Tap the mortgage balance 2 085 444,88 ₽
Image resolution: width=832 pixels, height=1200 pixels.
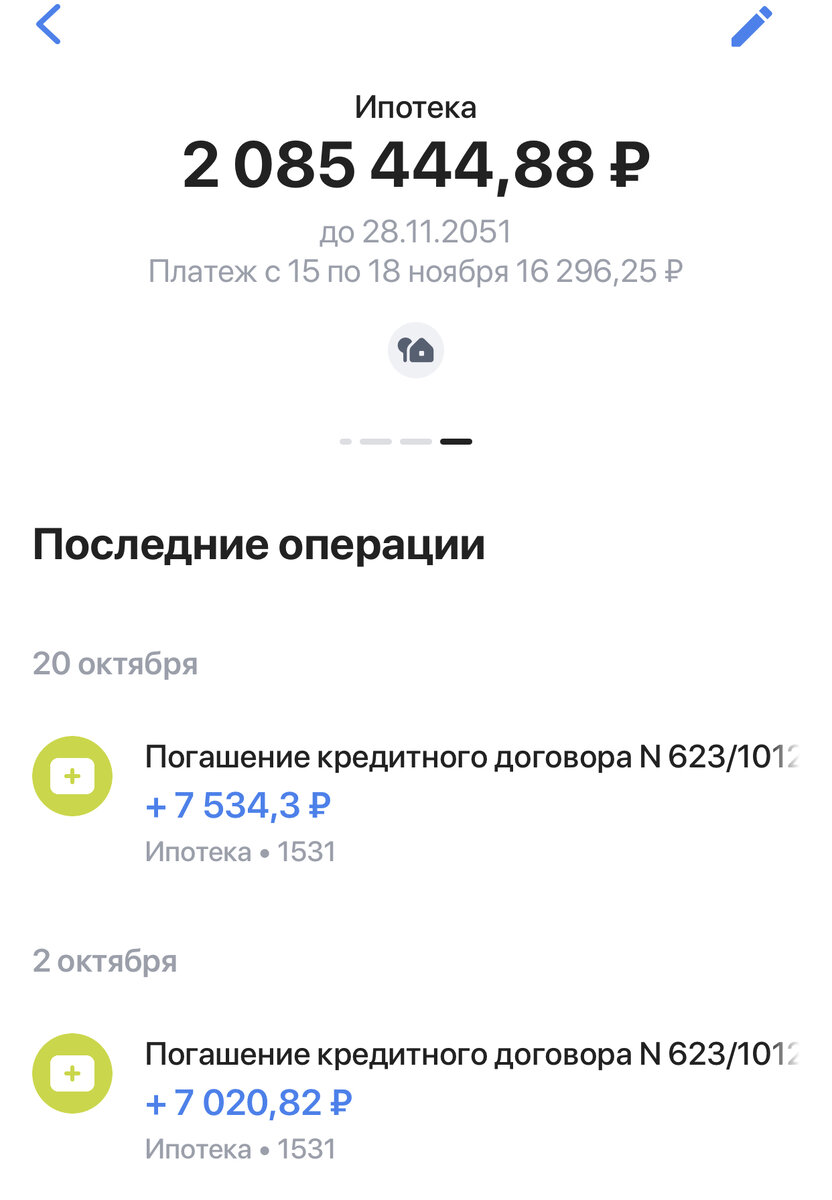click(x=416, y=165)
